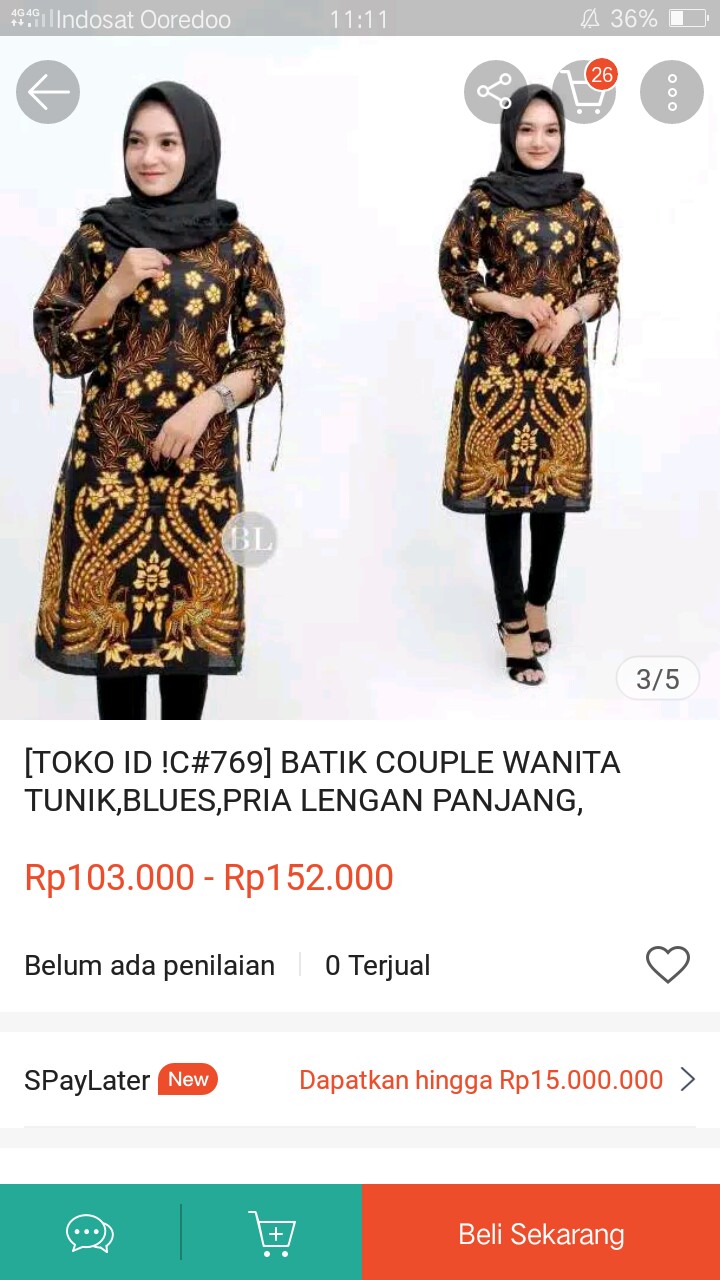This screenshot has height=1280, width=720.
Task: Open the share options
Action: click(495, 91)
